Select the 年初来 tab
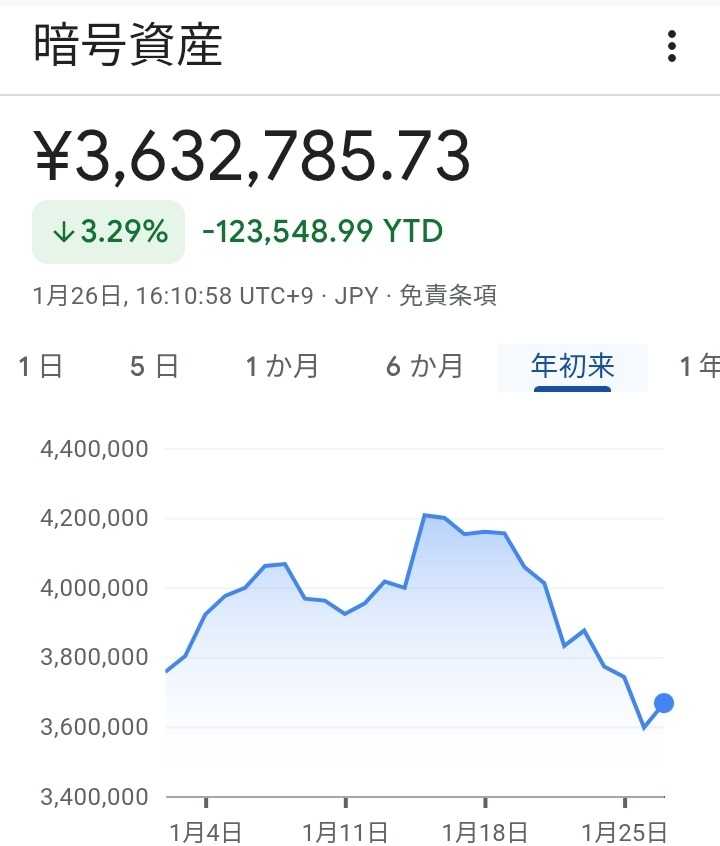The height and width of the screenshot is (846, 720). point(572,367)
